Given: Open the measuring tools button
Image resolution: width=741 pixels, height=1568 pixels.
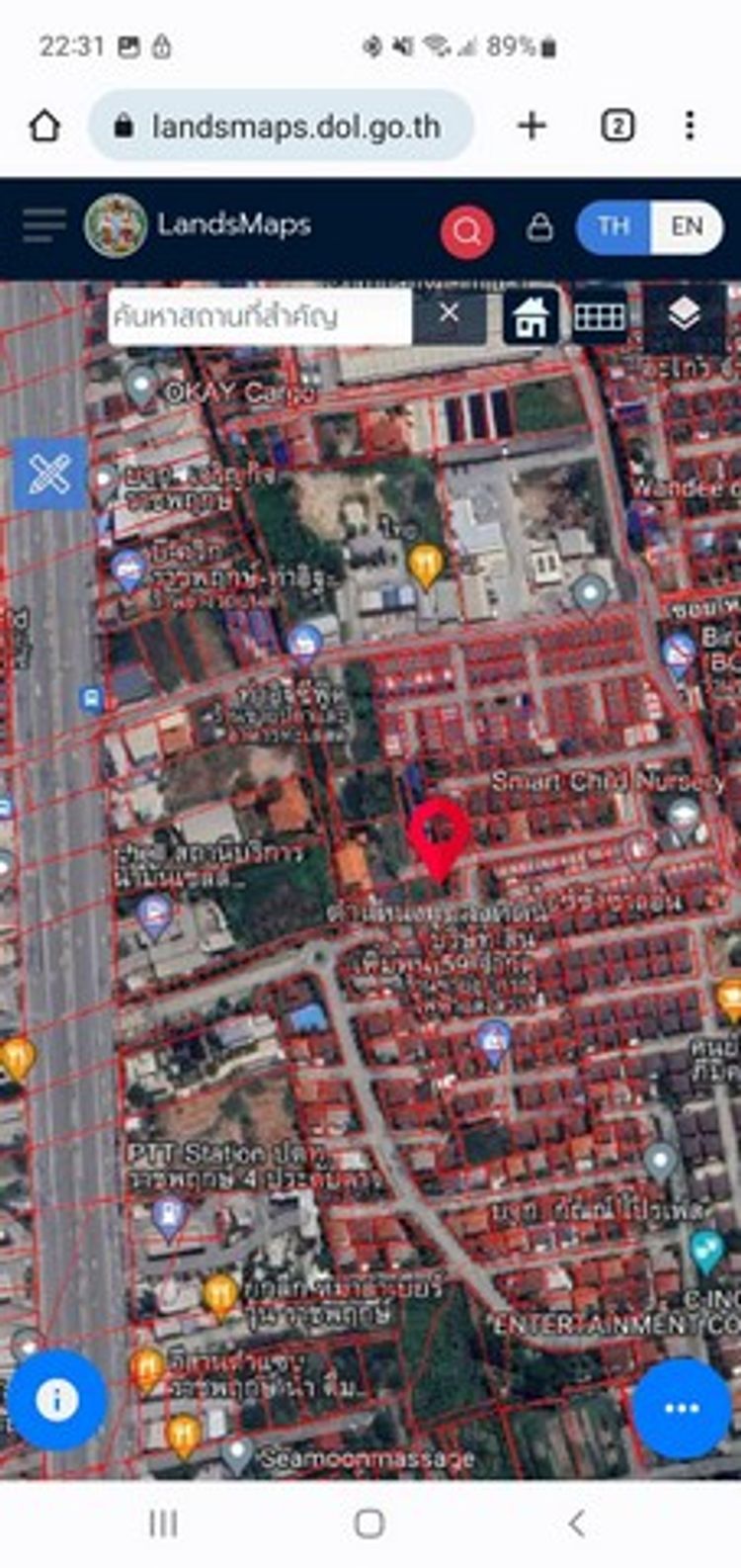Looking at the screenshot, I should click(49, 475).
